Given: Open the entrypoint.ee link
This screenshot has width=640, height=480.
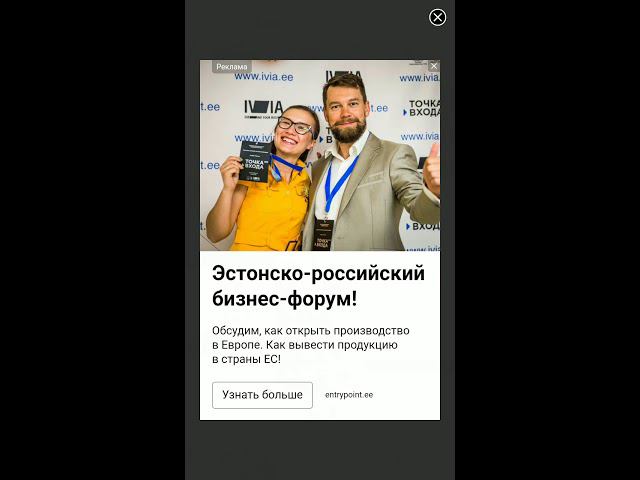Looking at the screenshot, I should pyautogui.click(x=349, y=395).
